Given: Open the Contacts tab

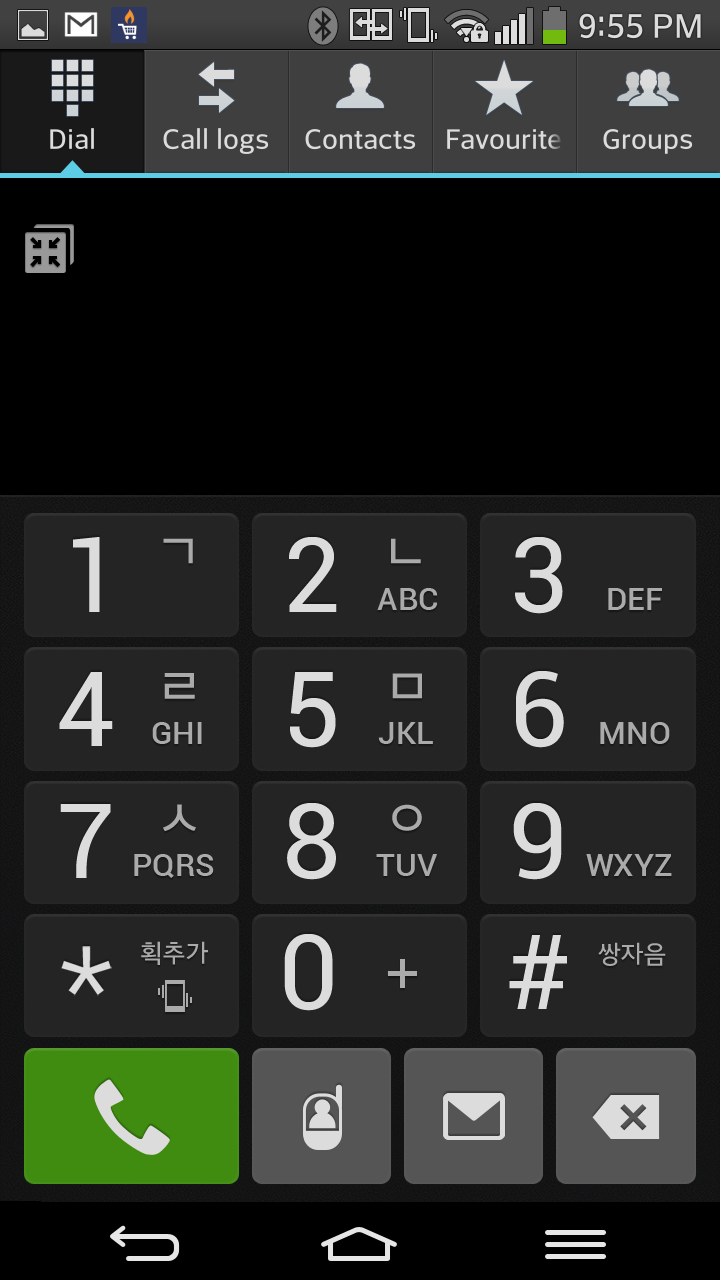Looking at the screenshot, I should tap(360, 111).
